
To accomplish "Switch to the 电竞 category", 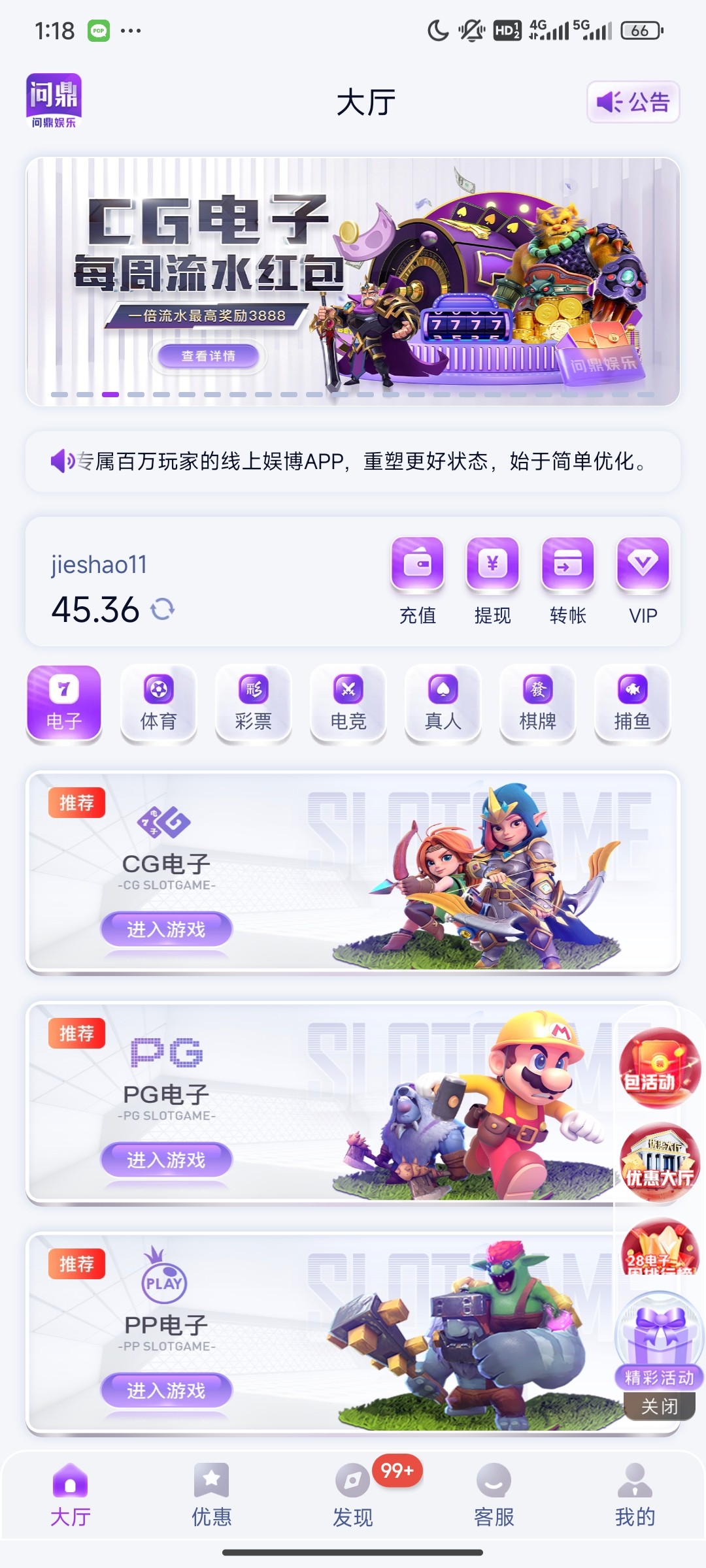I will pyautogui.click(x=348, y=704).
